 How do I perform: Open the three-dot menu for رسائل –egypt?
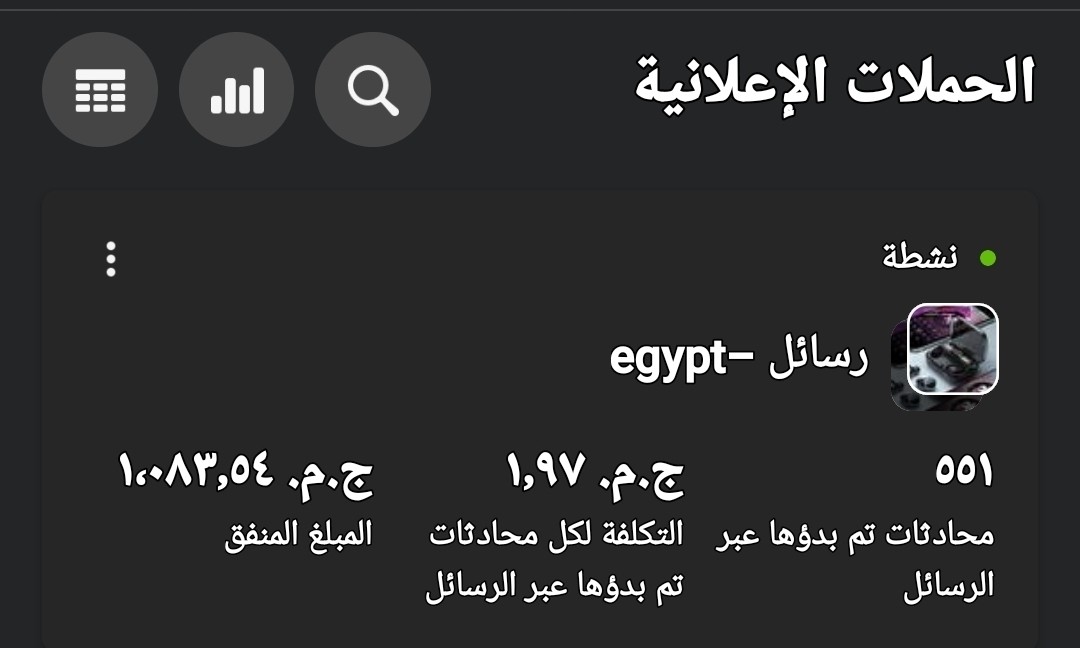(111, 259)
